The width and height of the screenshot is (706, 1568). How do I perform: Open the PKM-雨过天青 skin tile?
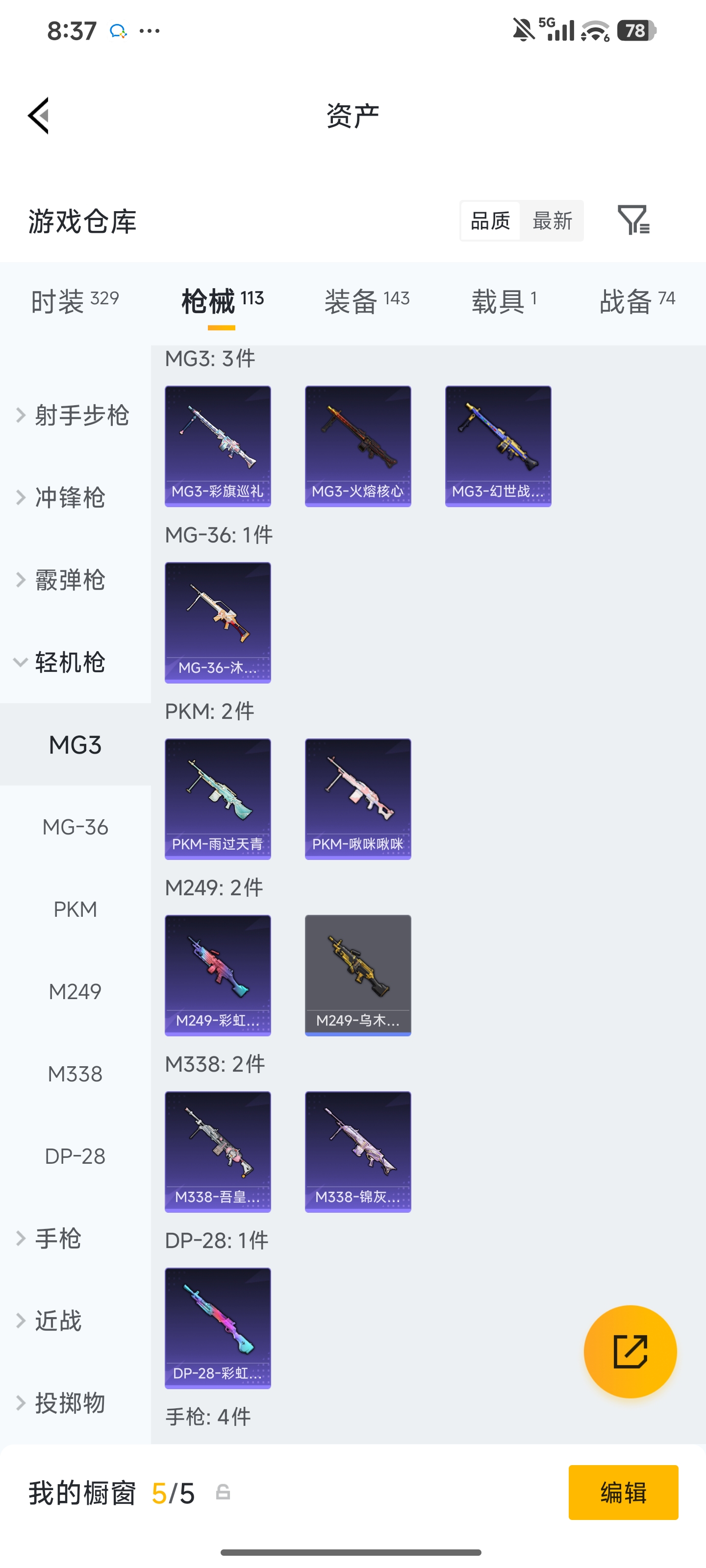[x=218, y=799]
